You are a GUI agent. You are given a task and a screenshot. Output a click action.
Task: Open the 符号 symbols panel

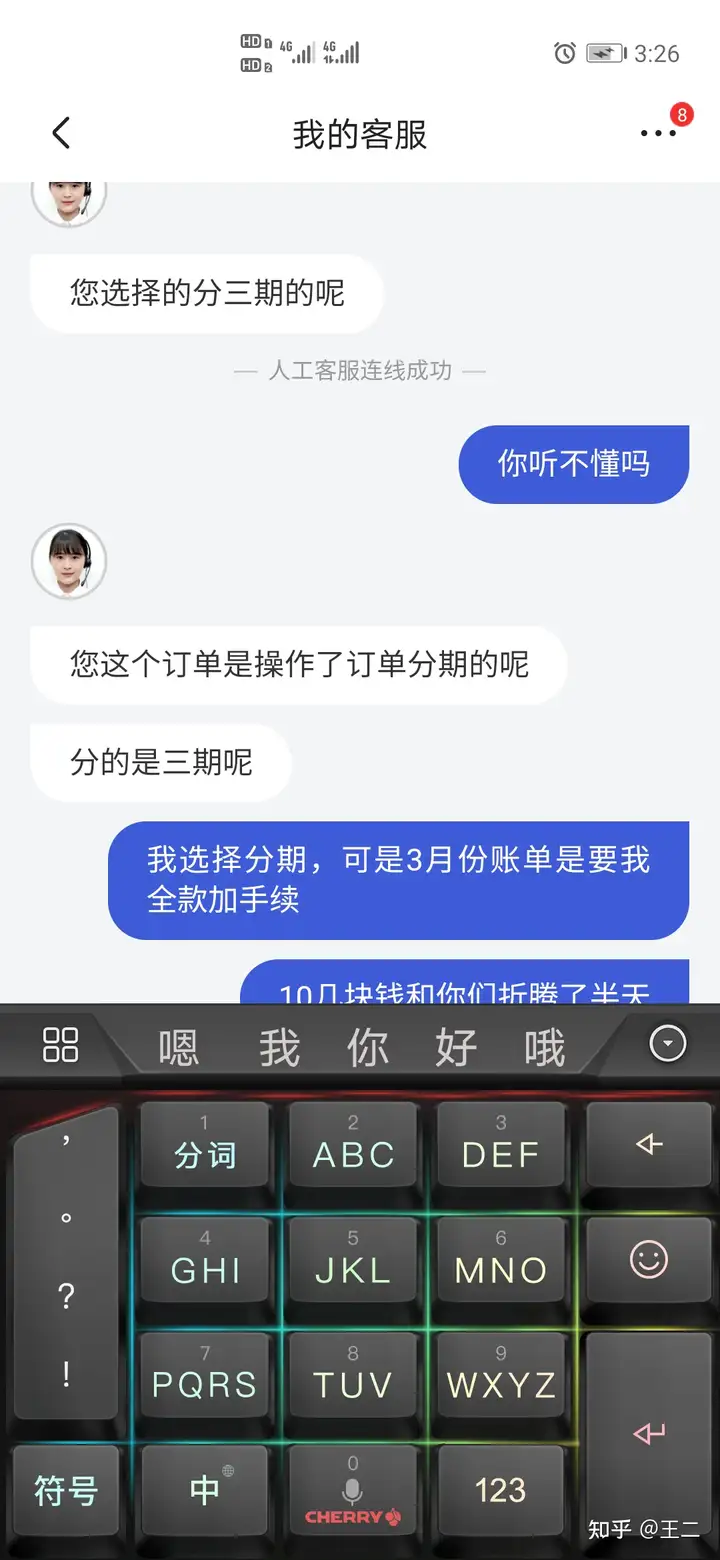66,1490
